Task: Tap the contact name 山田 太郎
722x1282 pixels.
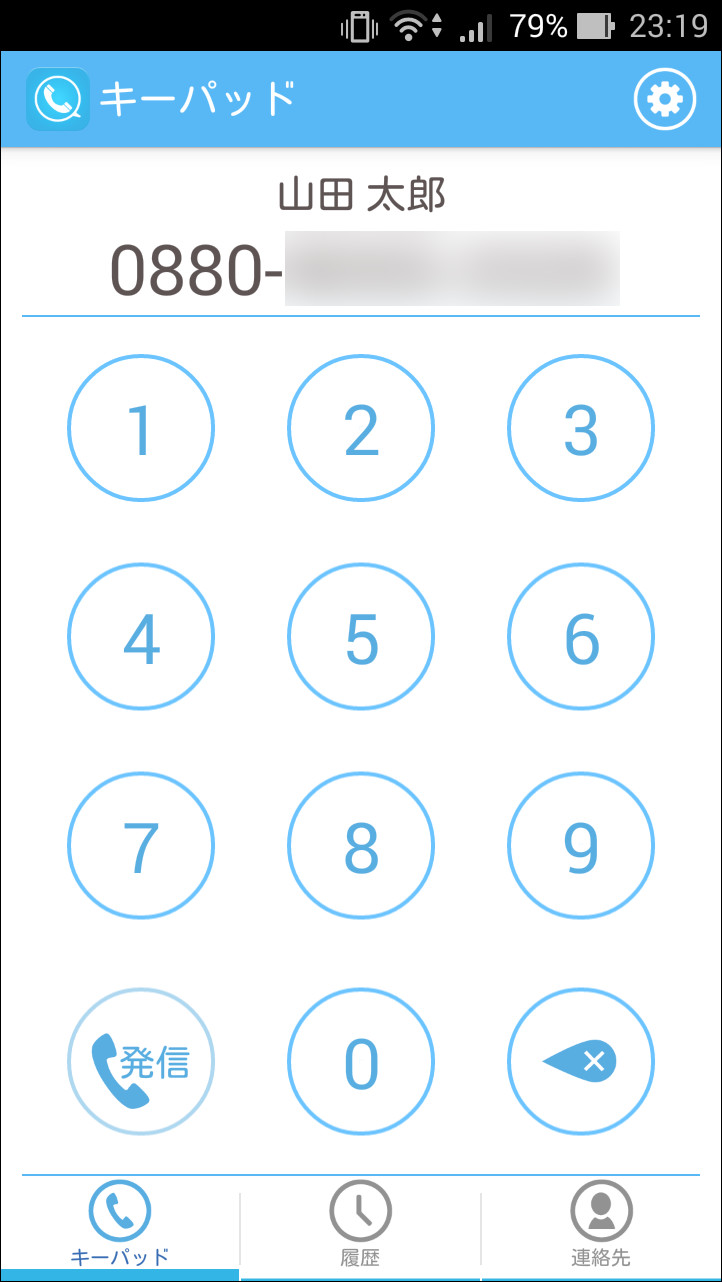Action: 360,196
